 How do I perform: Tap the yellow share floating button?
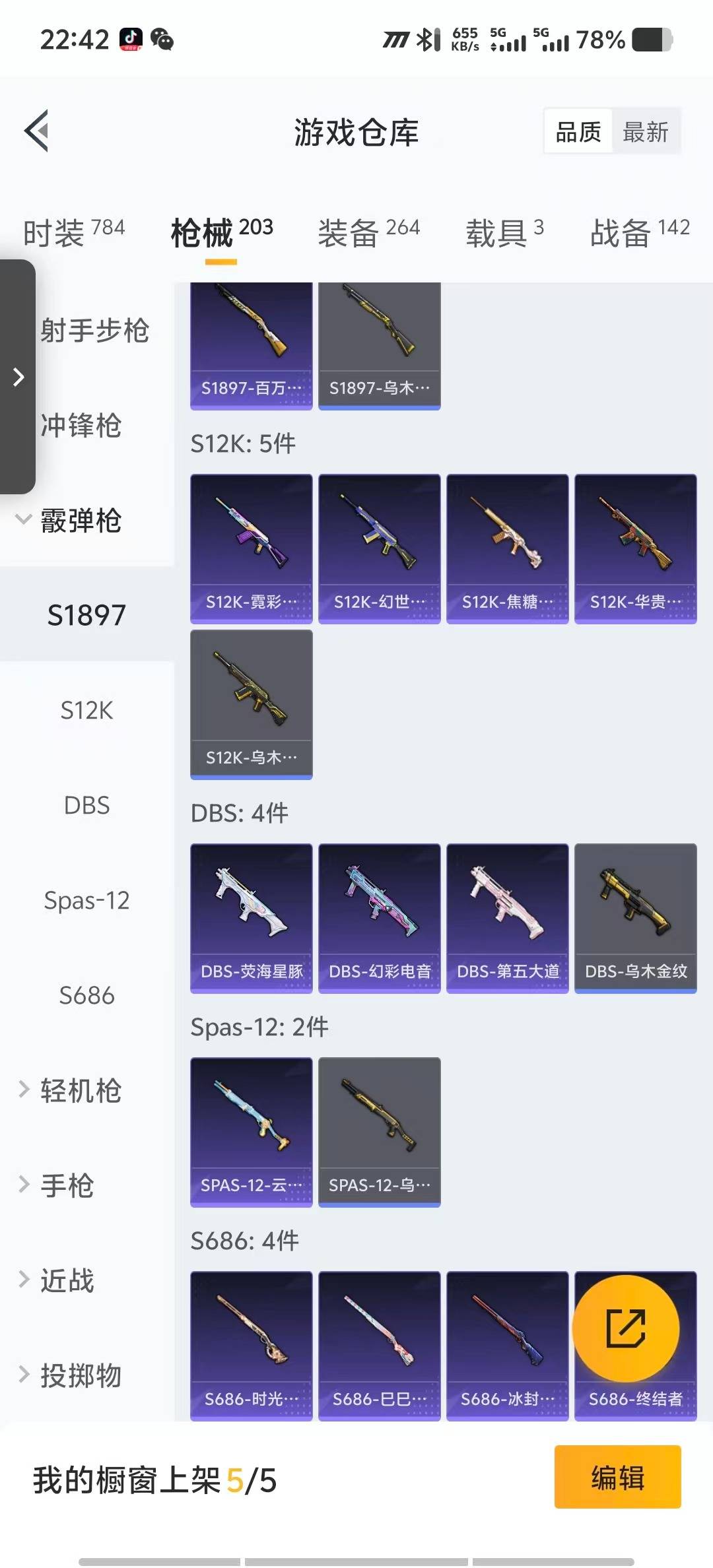coord(625,1328)
